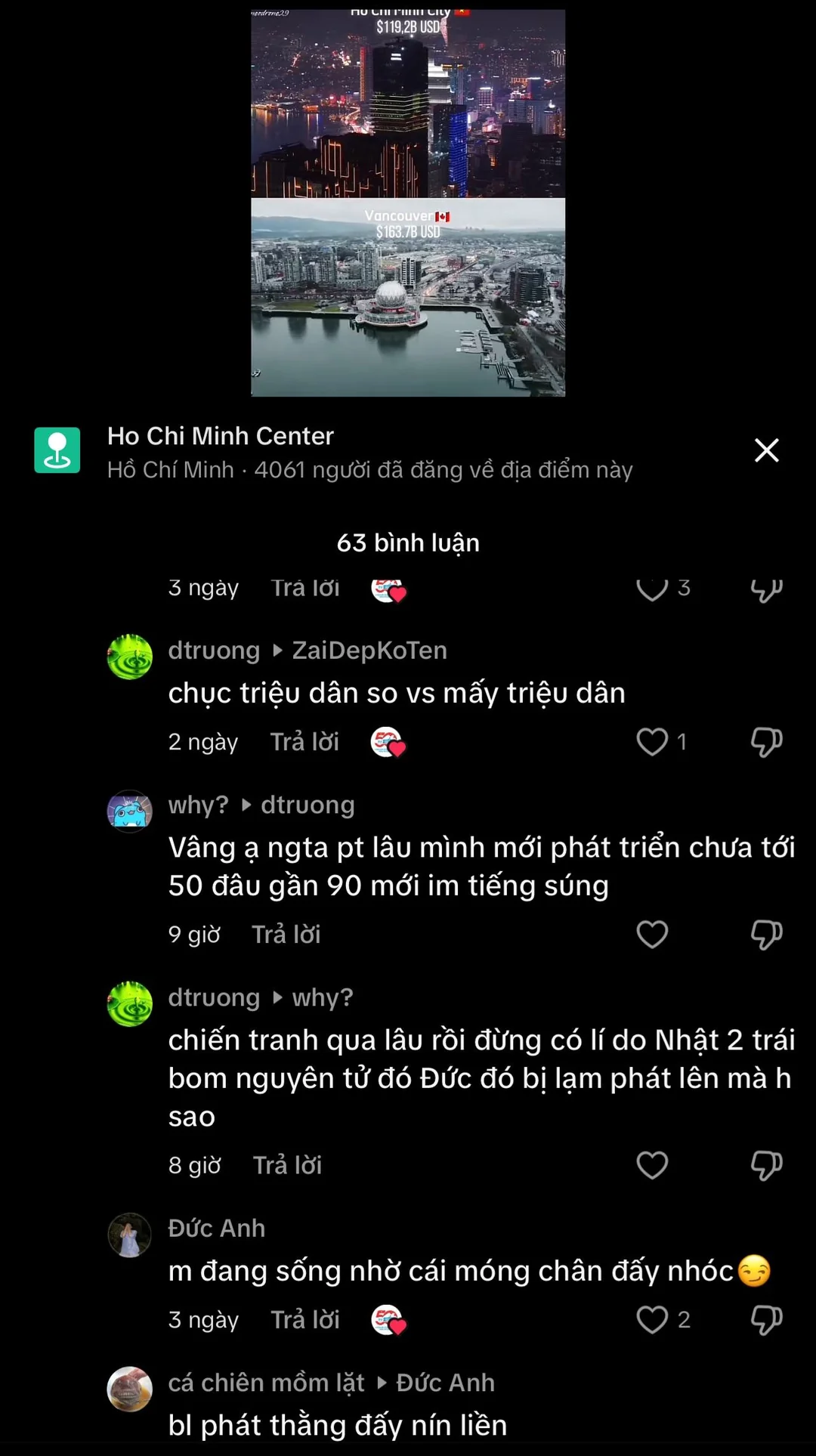The height and width of the screenshot is (1456, 816).
Task: Like dtruong's comment about chiến tranh
Action: 652,1165
